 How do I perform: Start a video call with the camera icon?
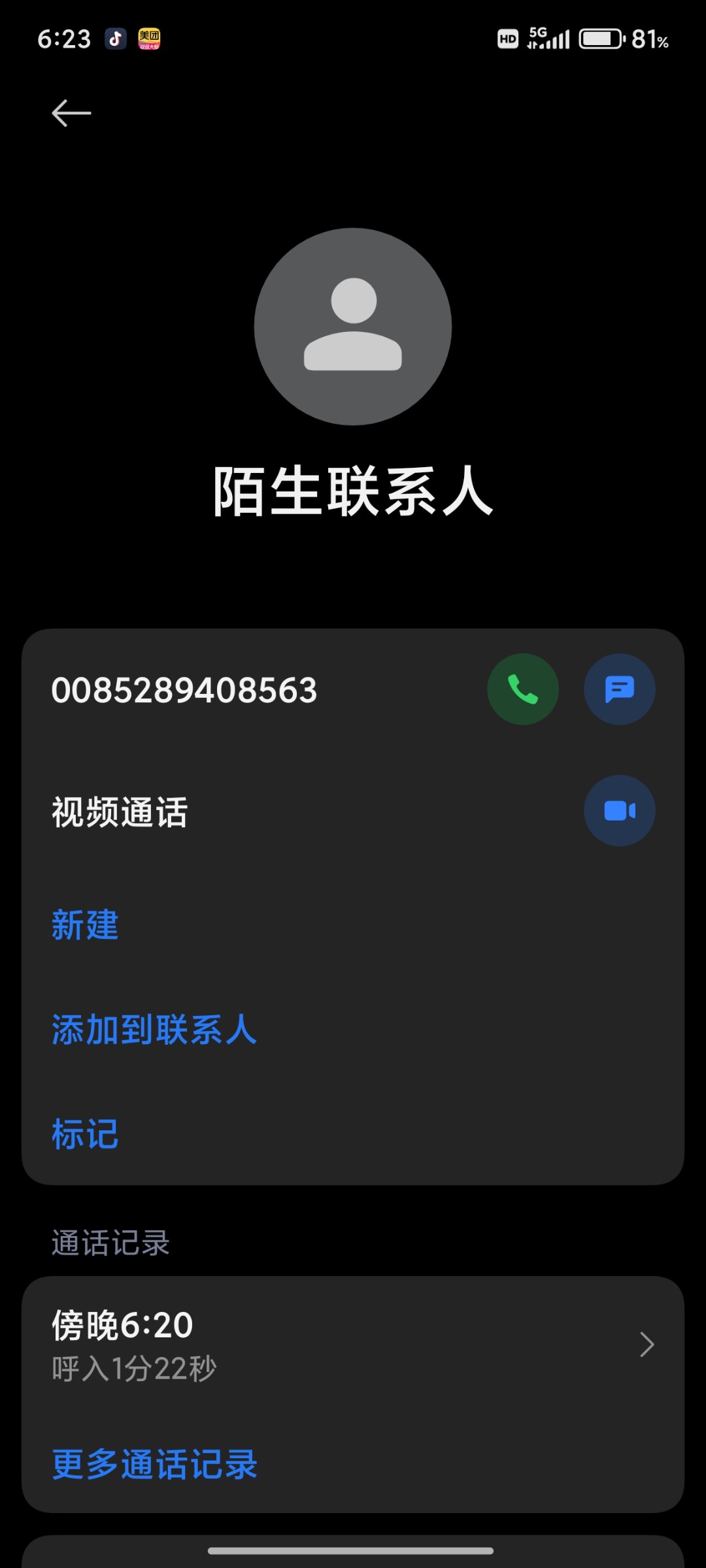pos(620,811)
